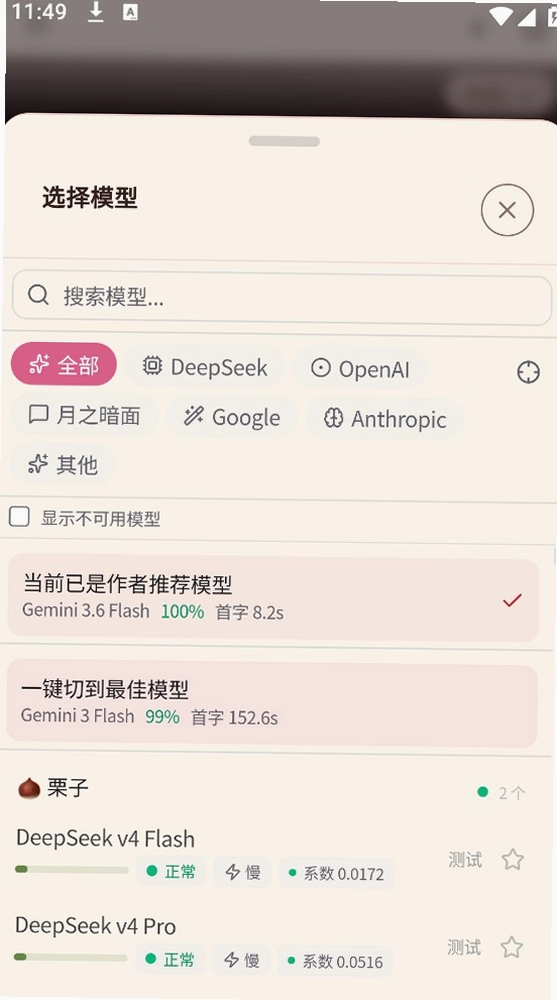Tap the 当前已是作者推荐模型 card
Screen dimensions: 557x1000
pyautogui.click(x=273, y=599)
